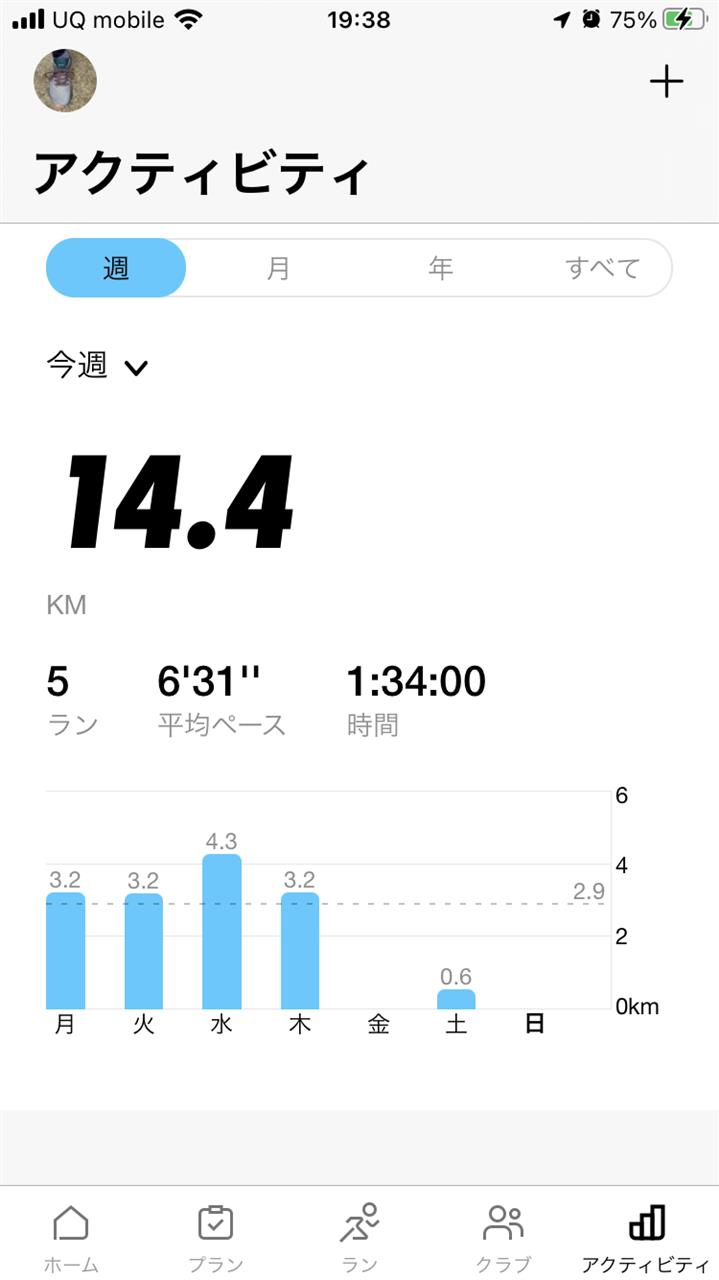The height and width of the screenshot is (1280, 719).
Task: Open the ラン tab
Action: (x=360, y=1238)
